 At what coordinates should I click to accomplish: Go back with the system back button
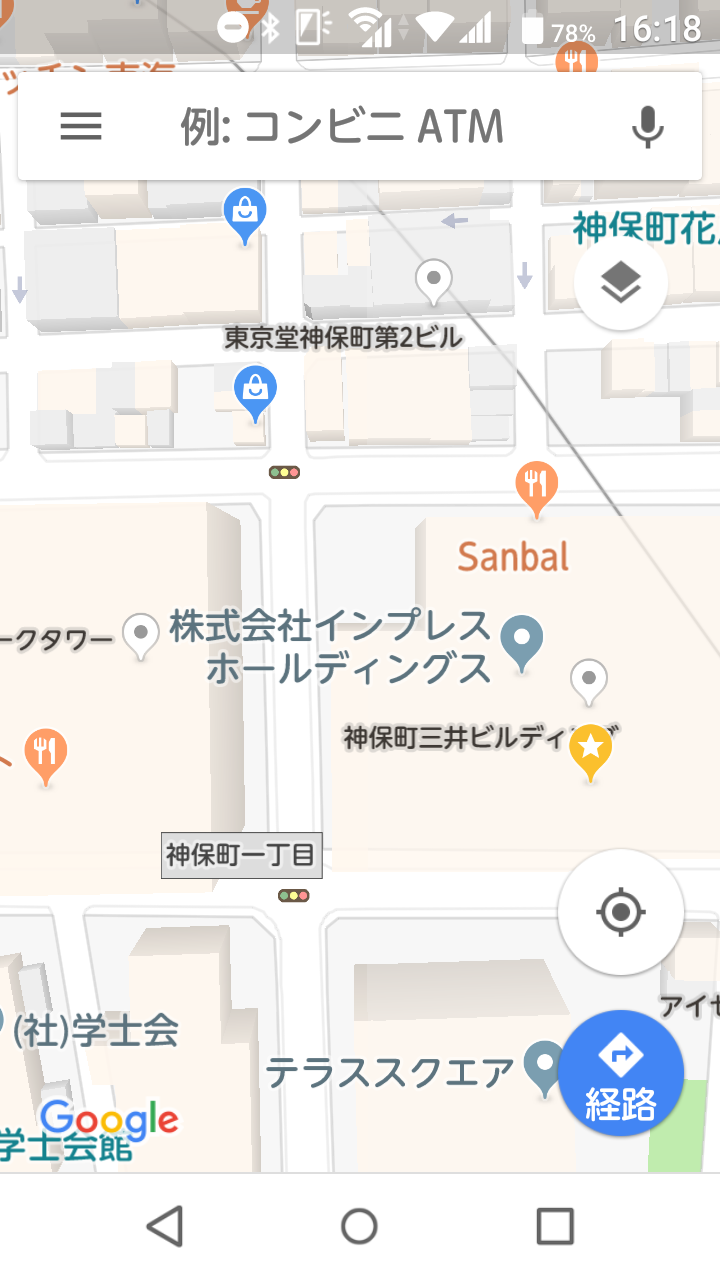(x=165, y=1225)
